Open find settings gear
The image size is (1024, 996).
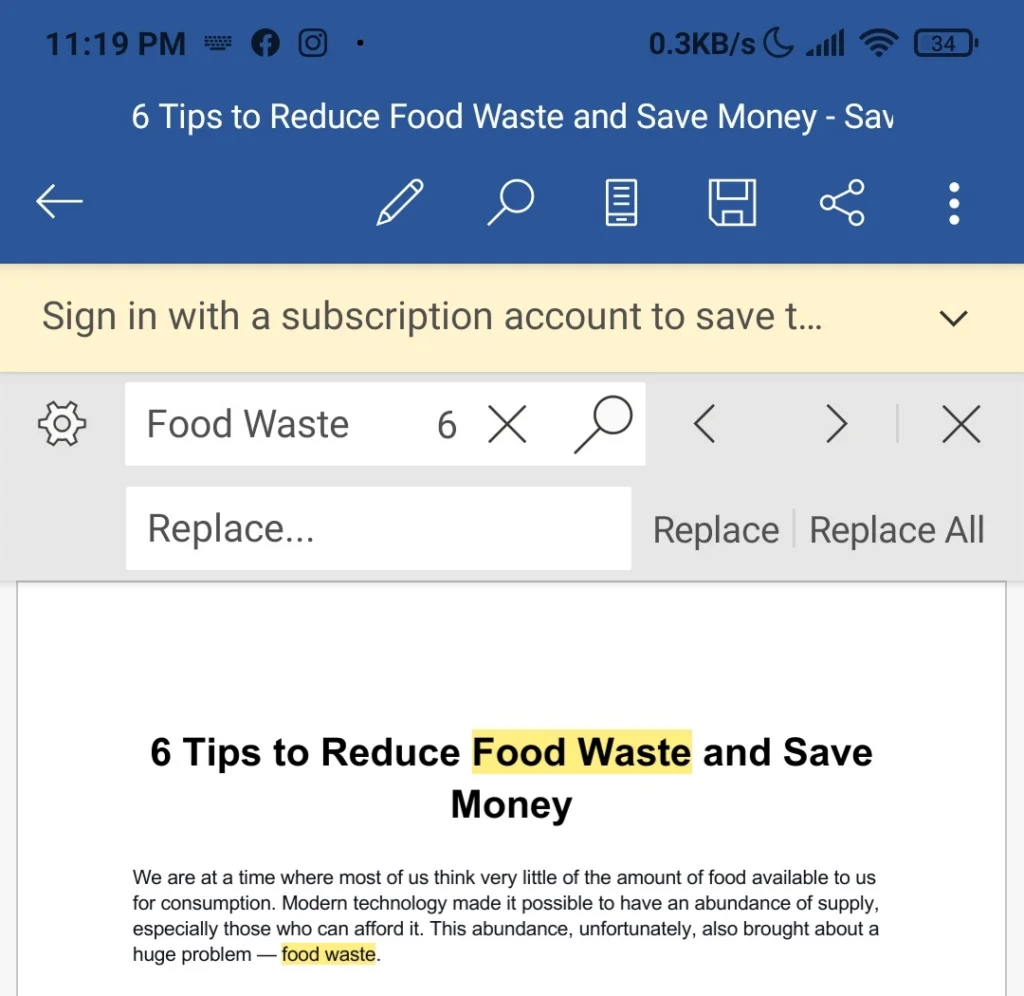[62, 424]
